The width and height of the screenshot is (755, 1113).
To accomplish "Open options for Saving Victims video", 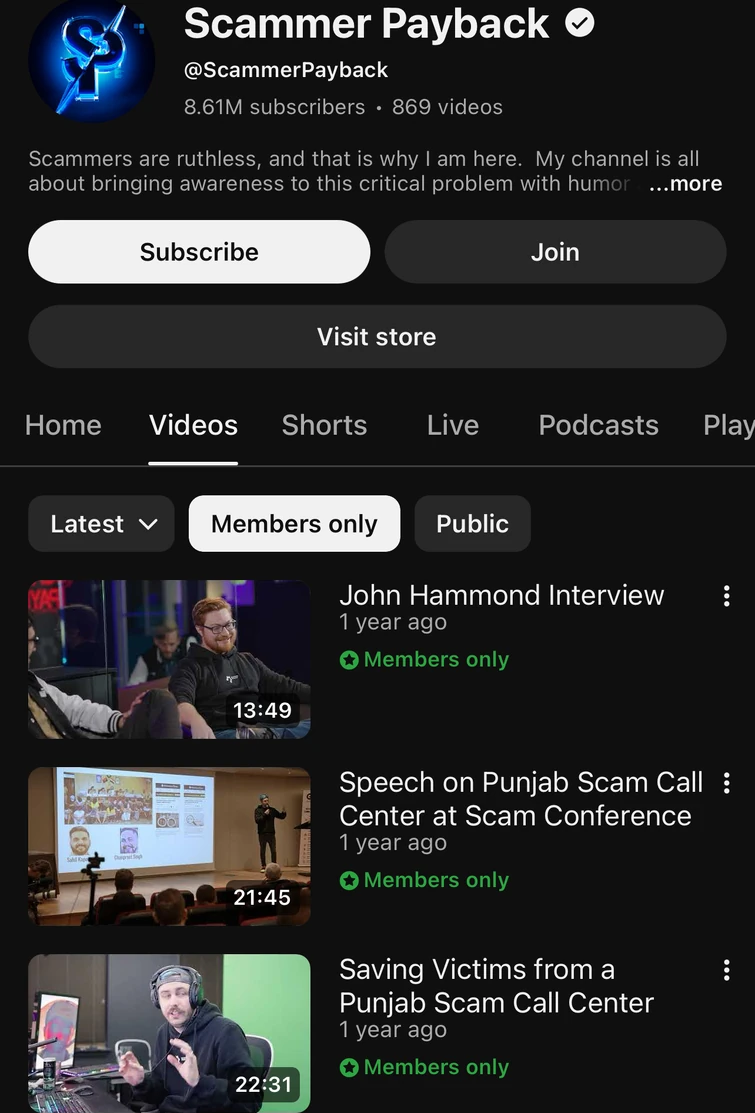I will pos(726,970).
